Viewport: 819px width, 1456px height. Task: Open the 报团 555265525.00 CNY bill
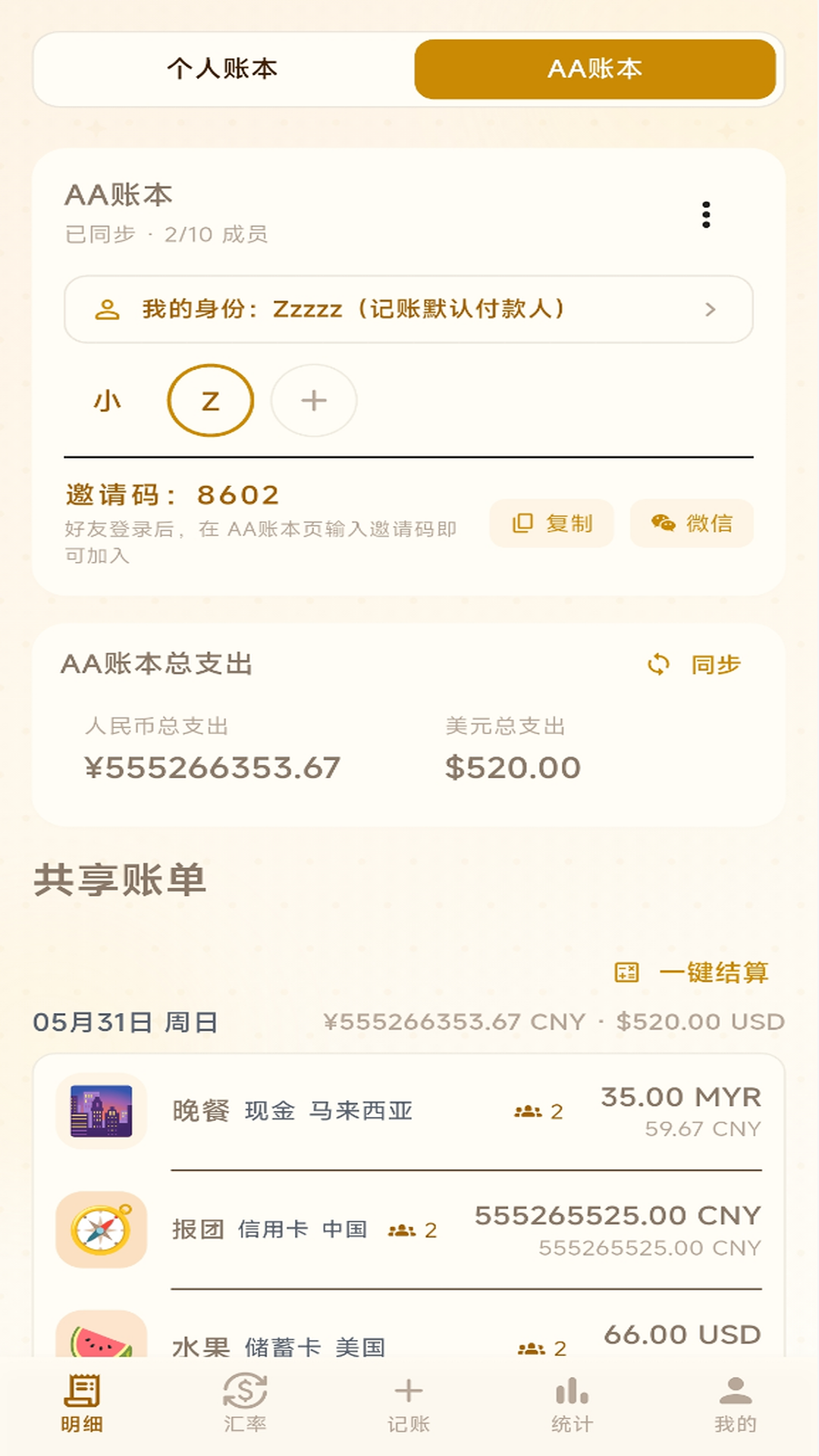(x=409, y=1230)
